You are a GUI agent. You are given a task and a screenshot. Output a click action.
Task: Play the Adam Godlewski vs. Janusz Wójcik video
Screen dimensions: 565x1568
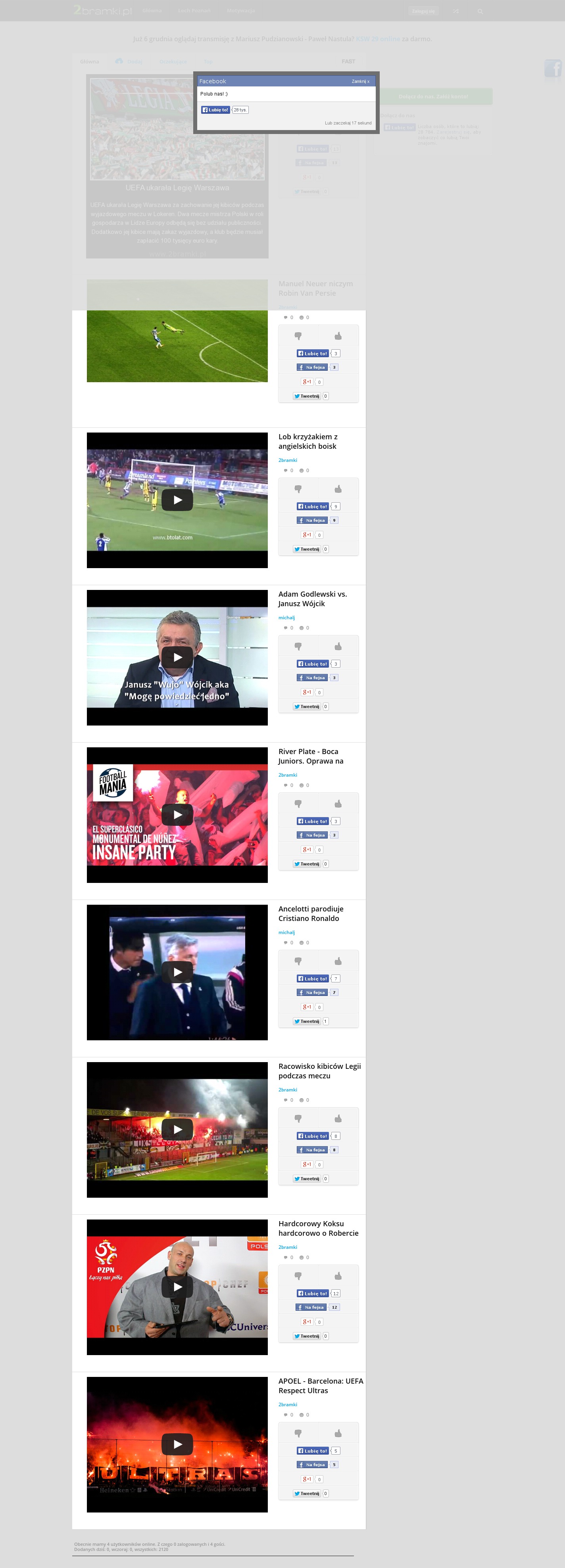(x=177, y=657)
